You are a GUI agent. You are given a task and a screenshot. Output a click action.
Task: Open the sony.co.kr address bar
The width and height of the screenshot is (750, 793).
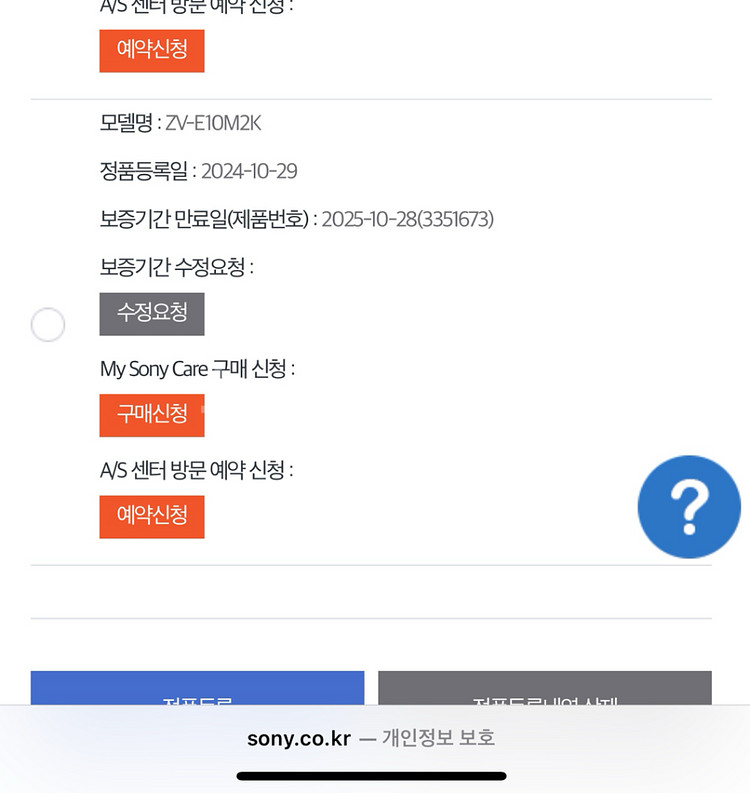pyautogui.click(x=371, y=739)
